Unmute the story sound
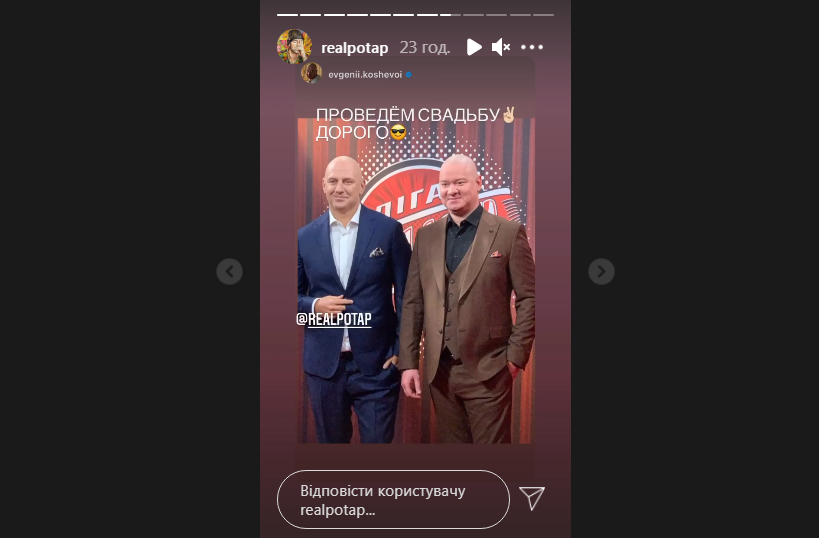Image resolution: width=819 pixels, height=538 pixels. (501, 47)
